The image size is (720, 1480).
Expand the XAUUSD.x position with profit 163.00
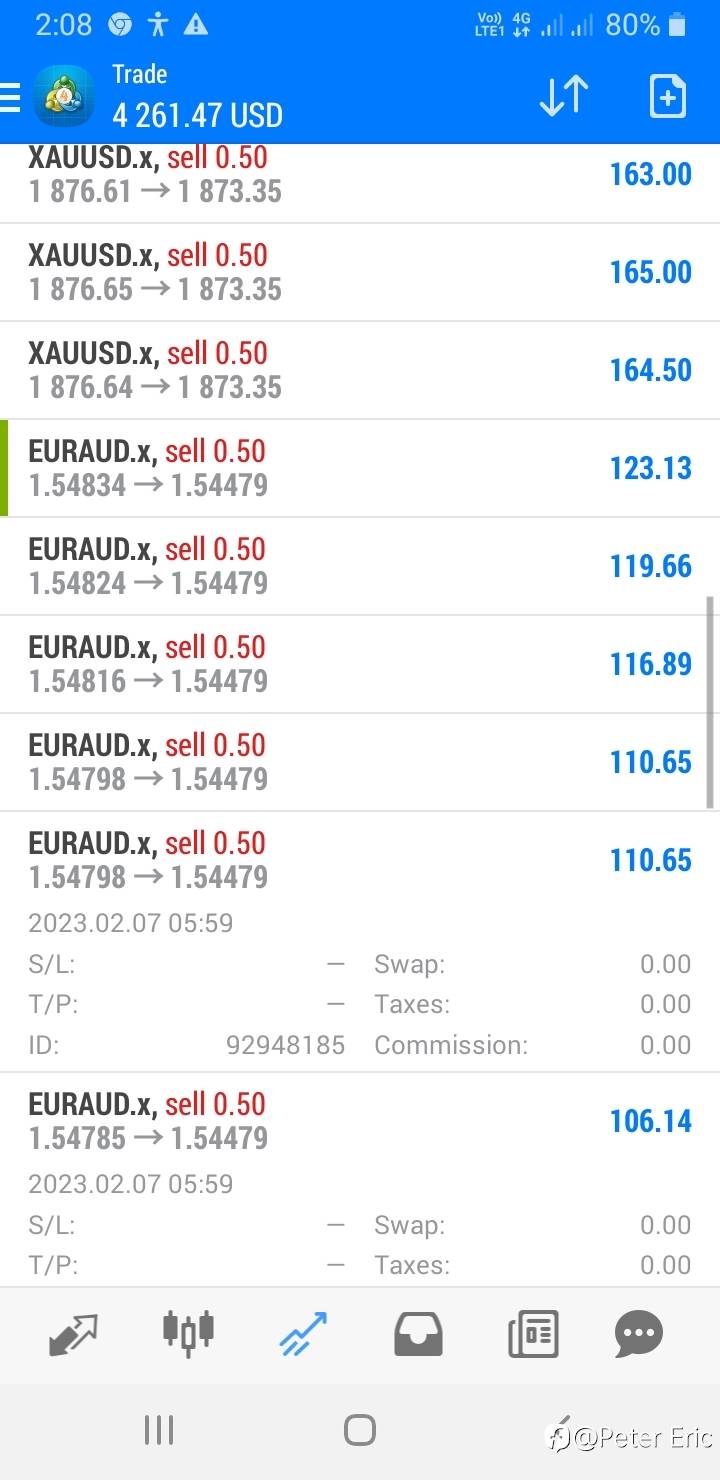[360, 175]
